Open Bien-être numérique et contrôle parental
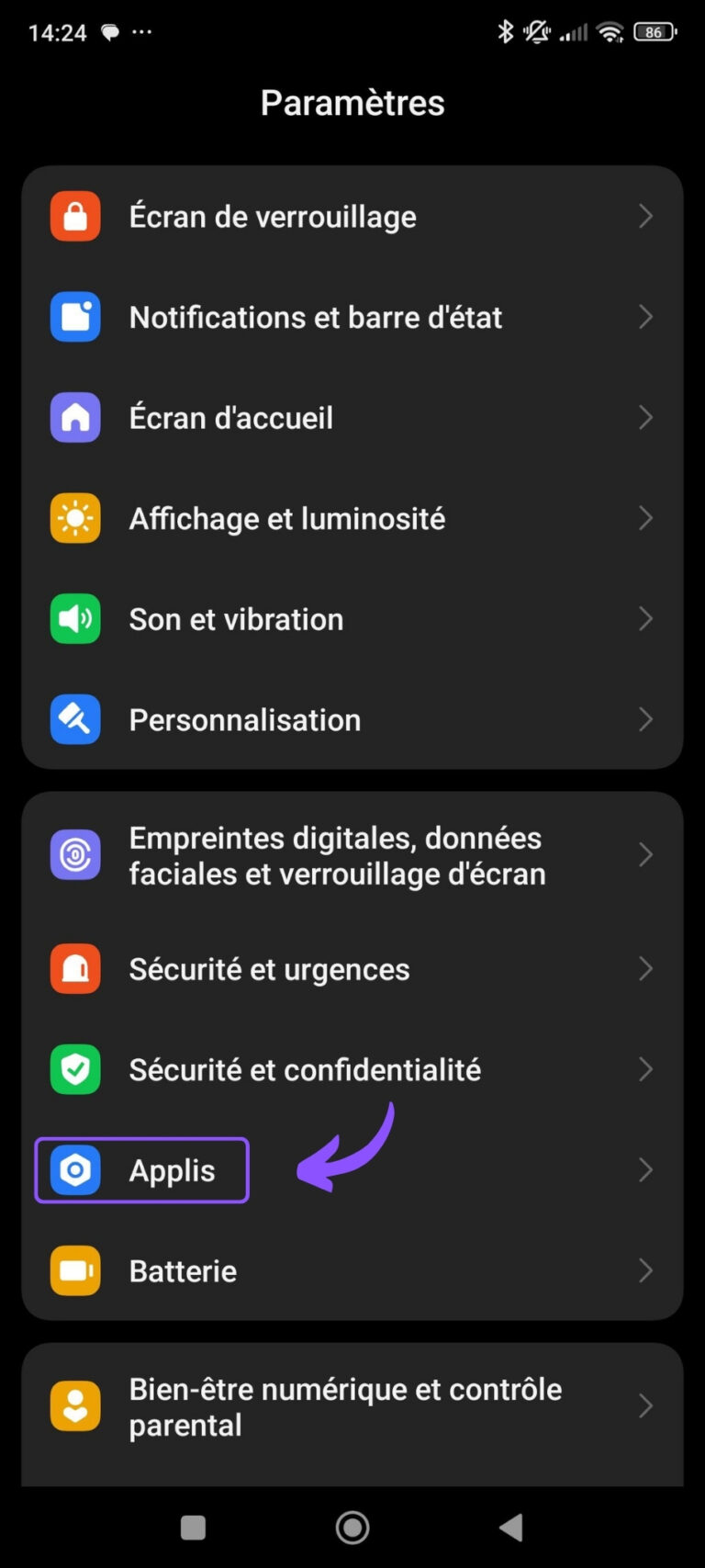 352,1405
